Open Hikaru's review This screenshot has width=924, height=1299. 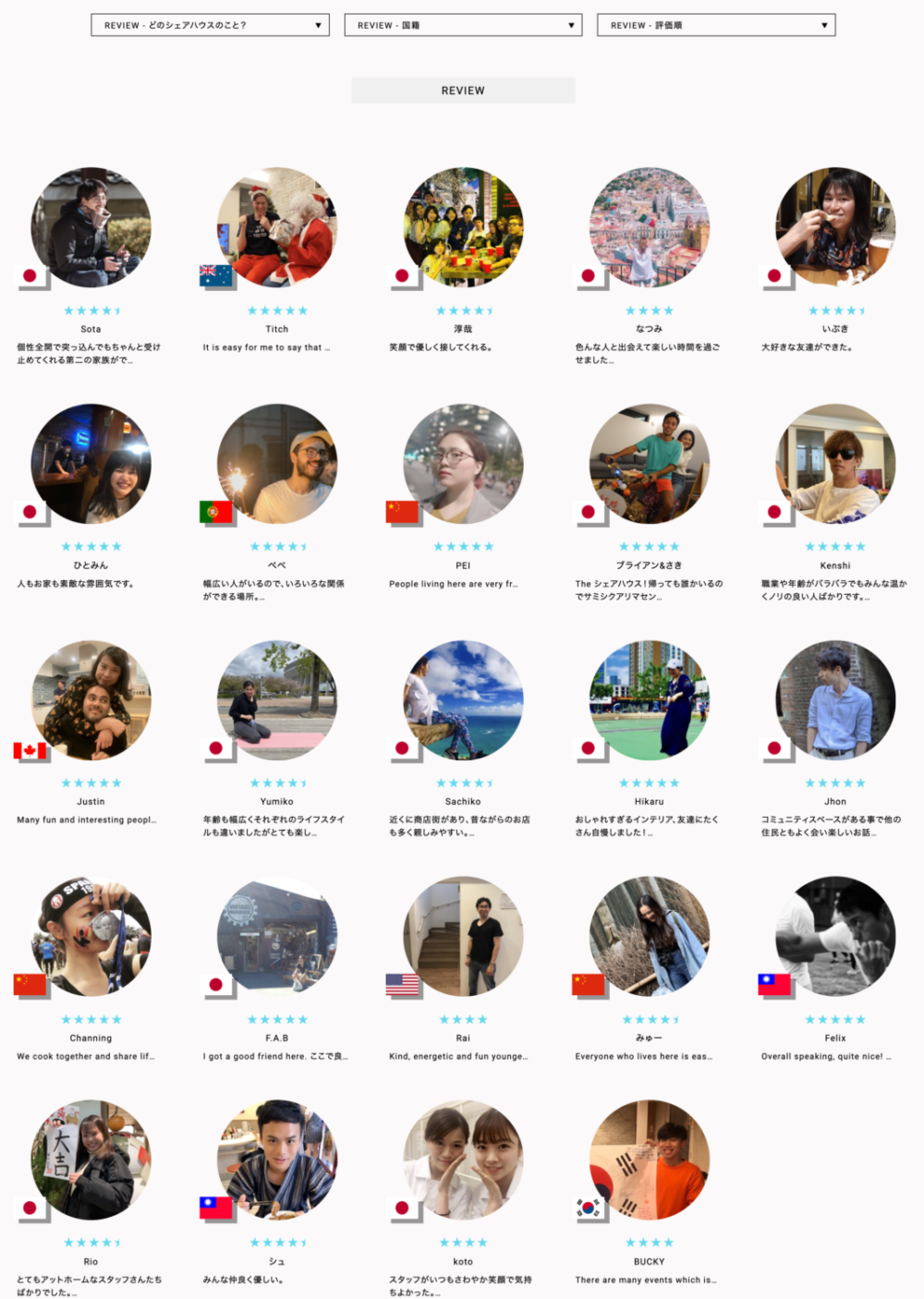649,701
